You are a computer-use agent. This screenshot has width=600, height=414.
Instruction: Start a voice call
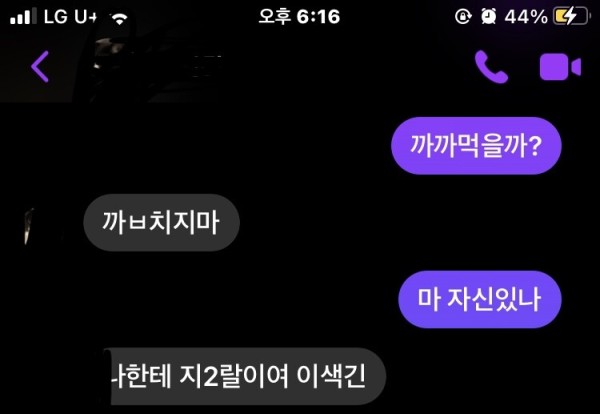click(x=491, y=67)
